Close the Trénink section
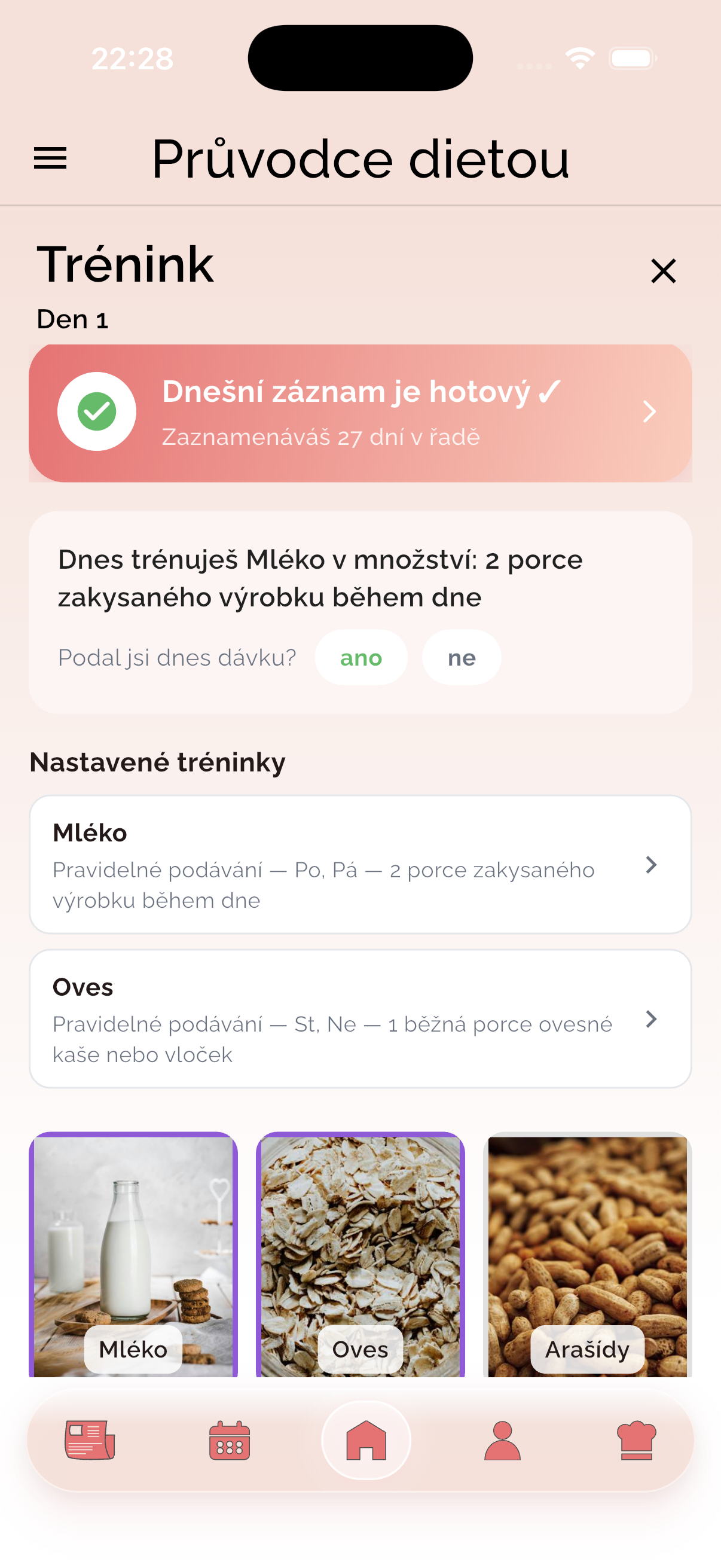The height and width of the screenshot is (1568, 721). pos(663,271)
